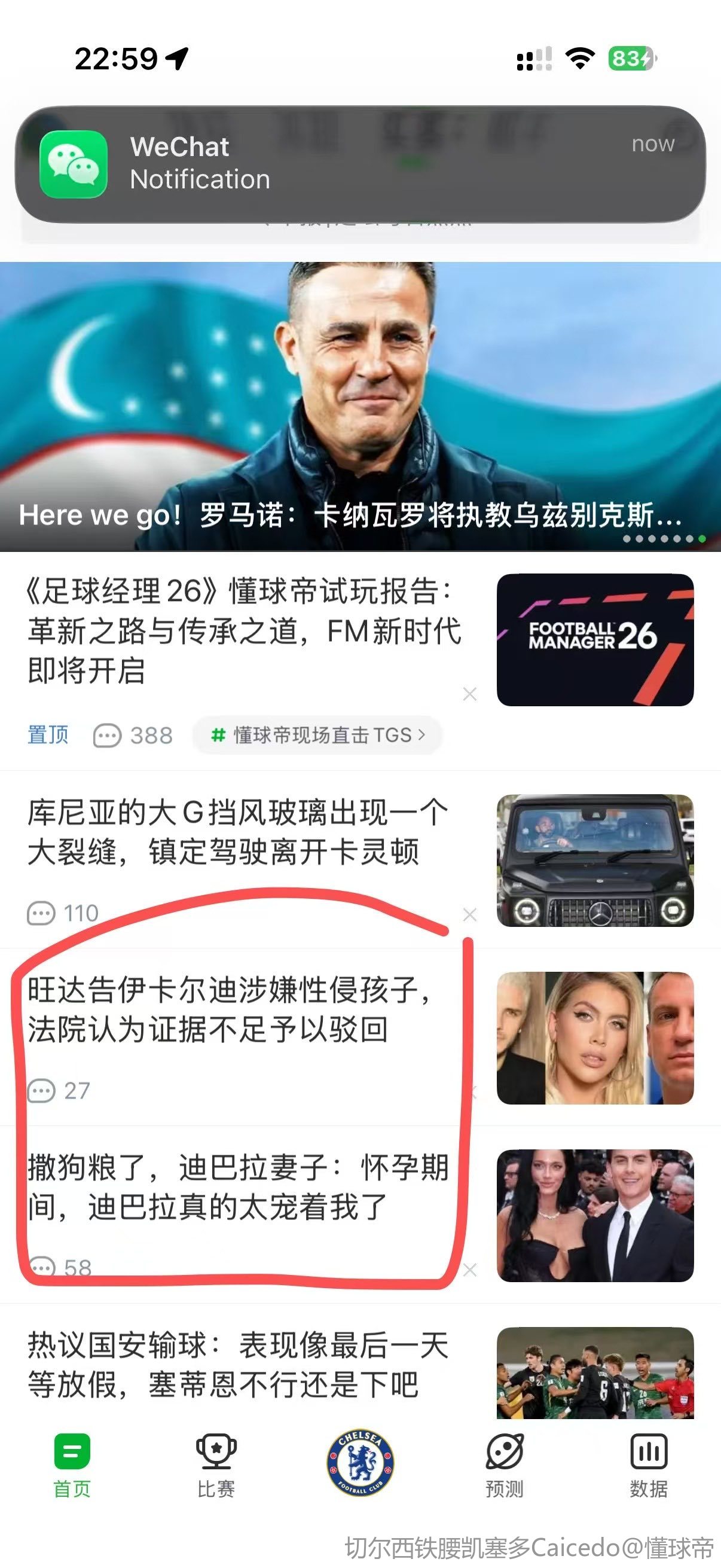Dismiss the Football Manager 26 article

pyautogui.click(x=470, y=694)
